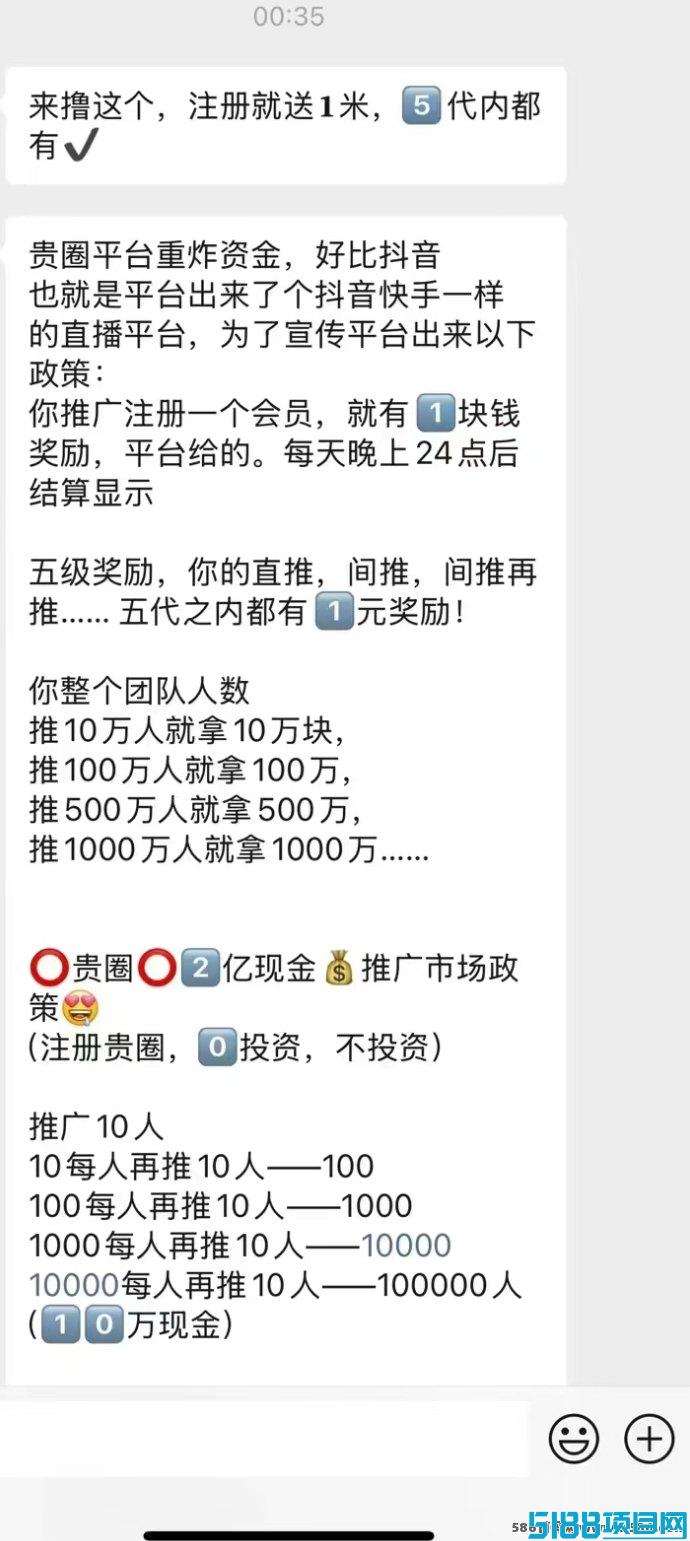
Task: Open the plus attachments menu
Action: pyautogui.click(x=650, y=1440)
